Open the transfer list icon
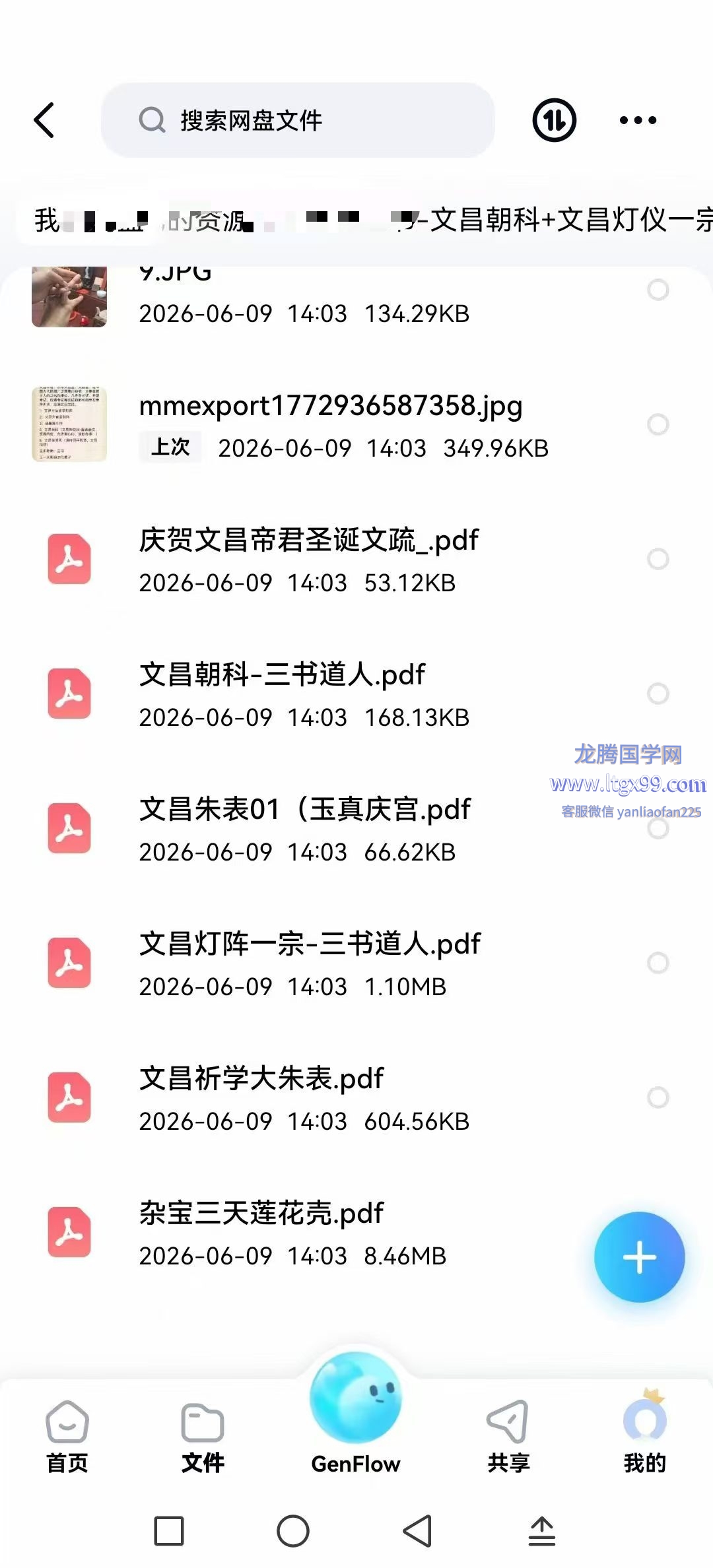This screenshot has width=713, height=1568. tap(554, 120)
